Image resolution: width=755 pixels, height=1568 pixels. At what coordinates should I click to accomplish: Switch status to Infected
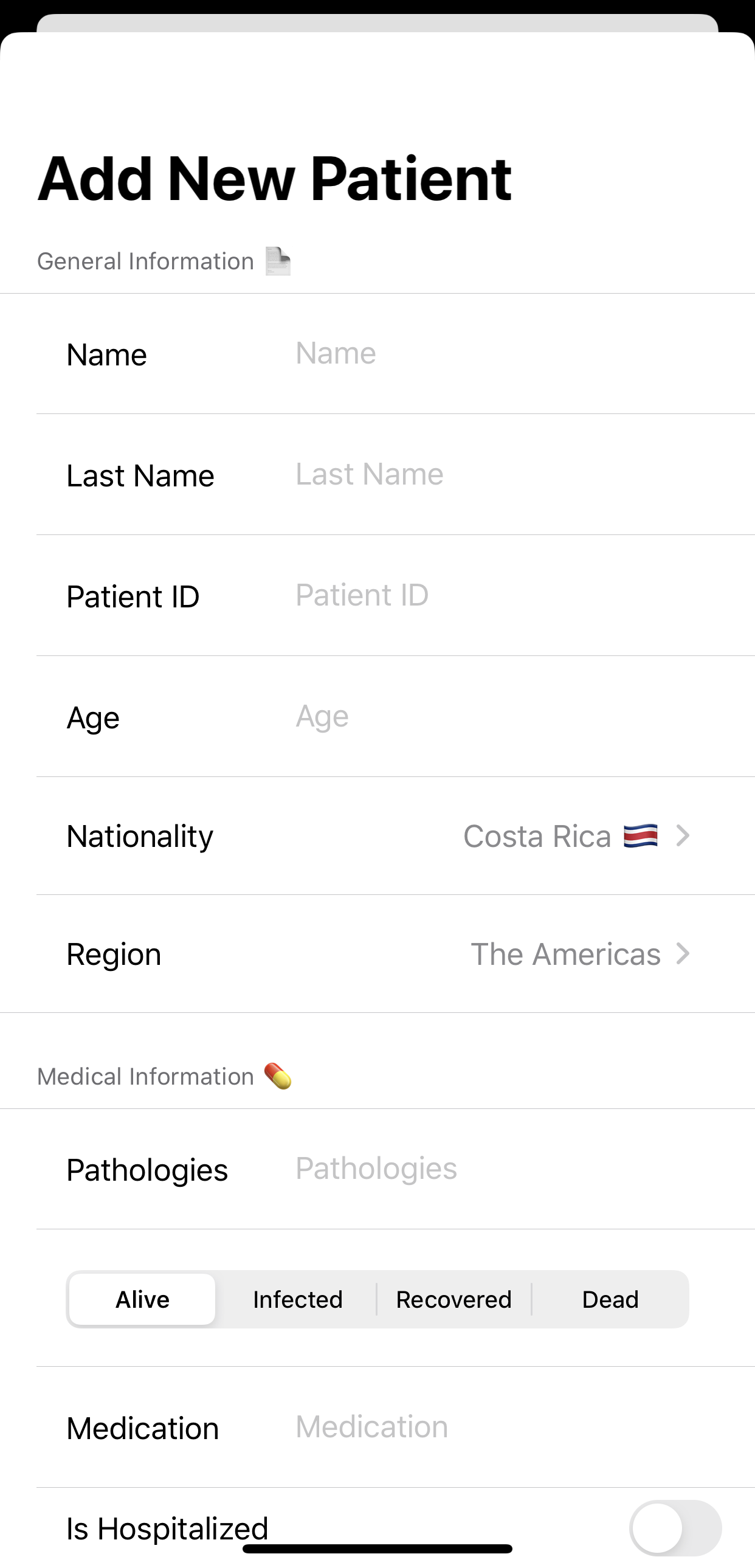click(297, 1299)
